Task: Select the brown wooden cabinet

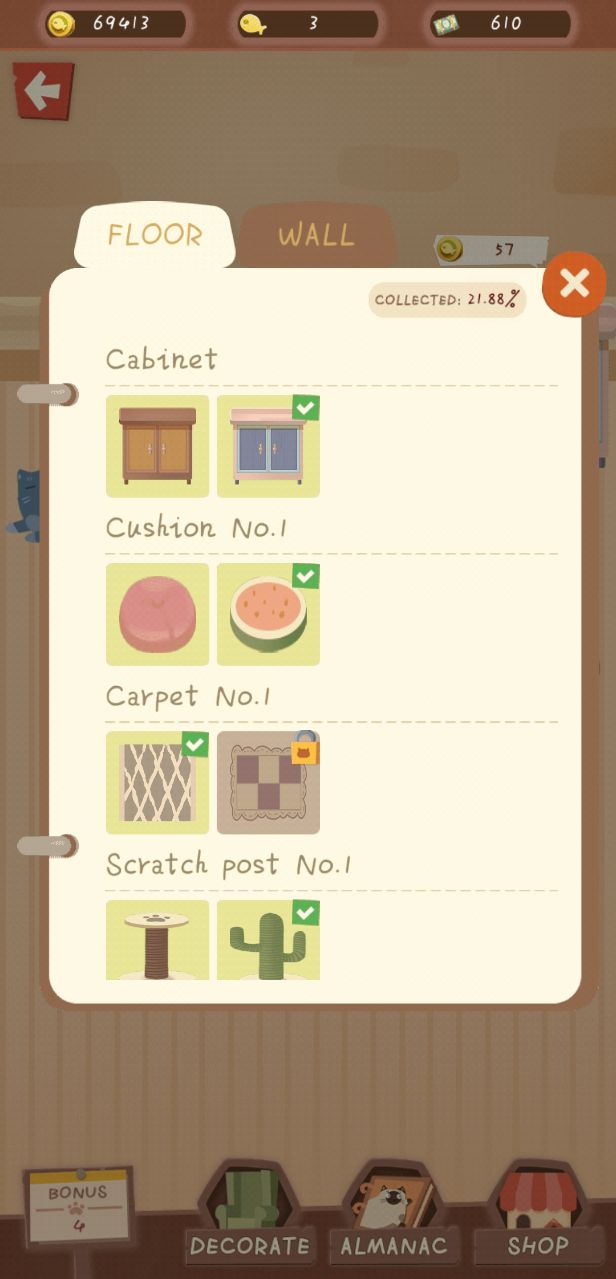Action: pos(158,446)
